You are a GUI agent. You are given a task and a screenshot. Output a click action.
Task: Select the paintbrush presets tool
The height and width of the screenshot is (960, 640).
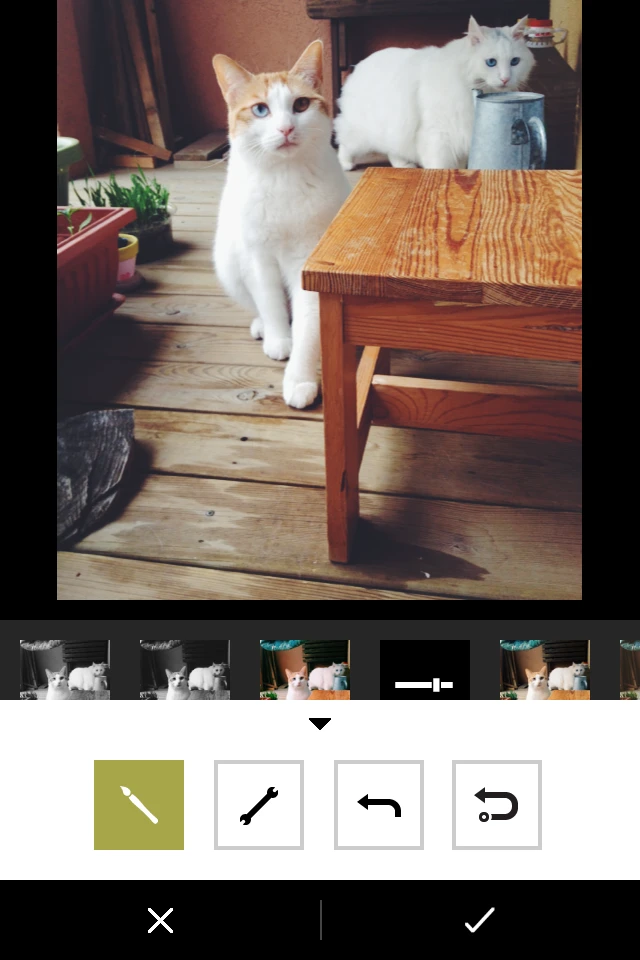pyautogui.click(x=139, y=805)
